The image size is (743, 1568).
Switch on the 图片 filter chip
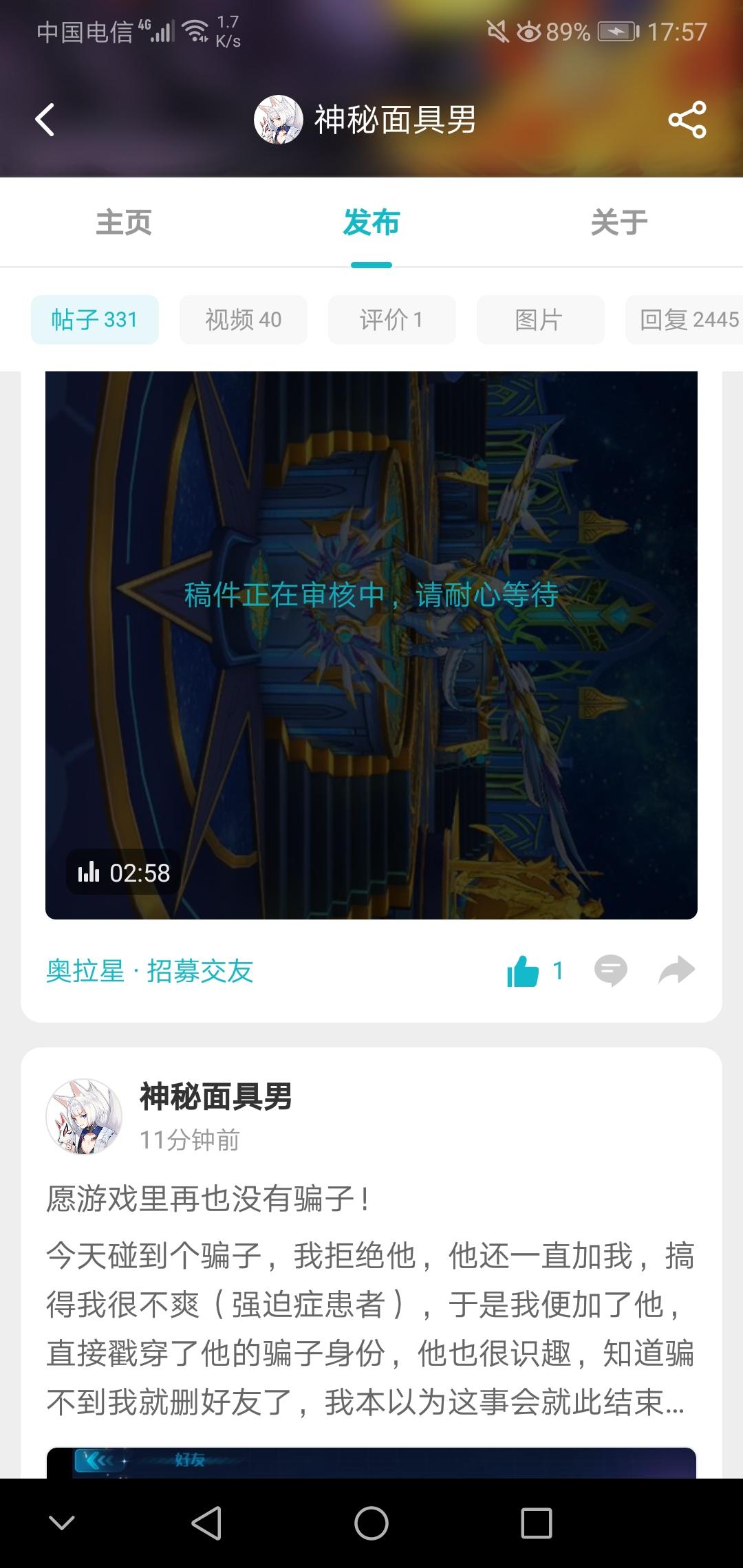[x=540, y=319]
